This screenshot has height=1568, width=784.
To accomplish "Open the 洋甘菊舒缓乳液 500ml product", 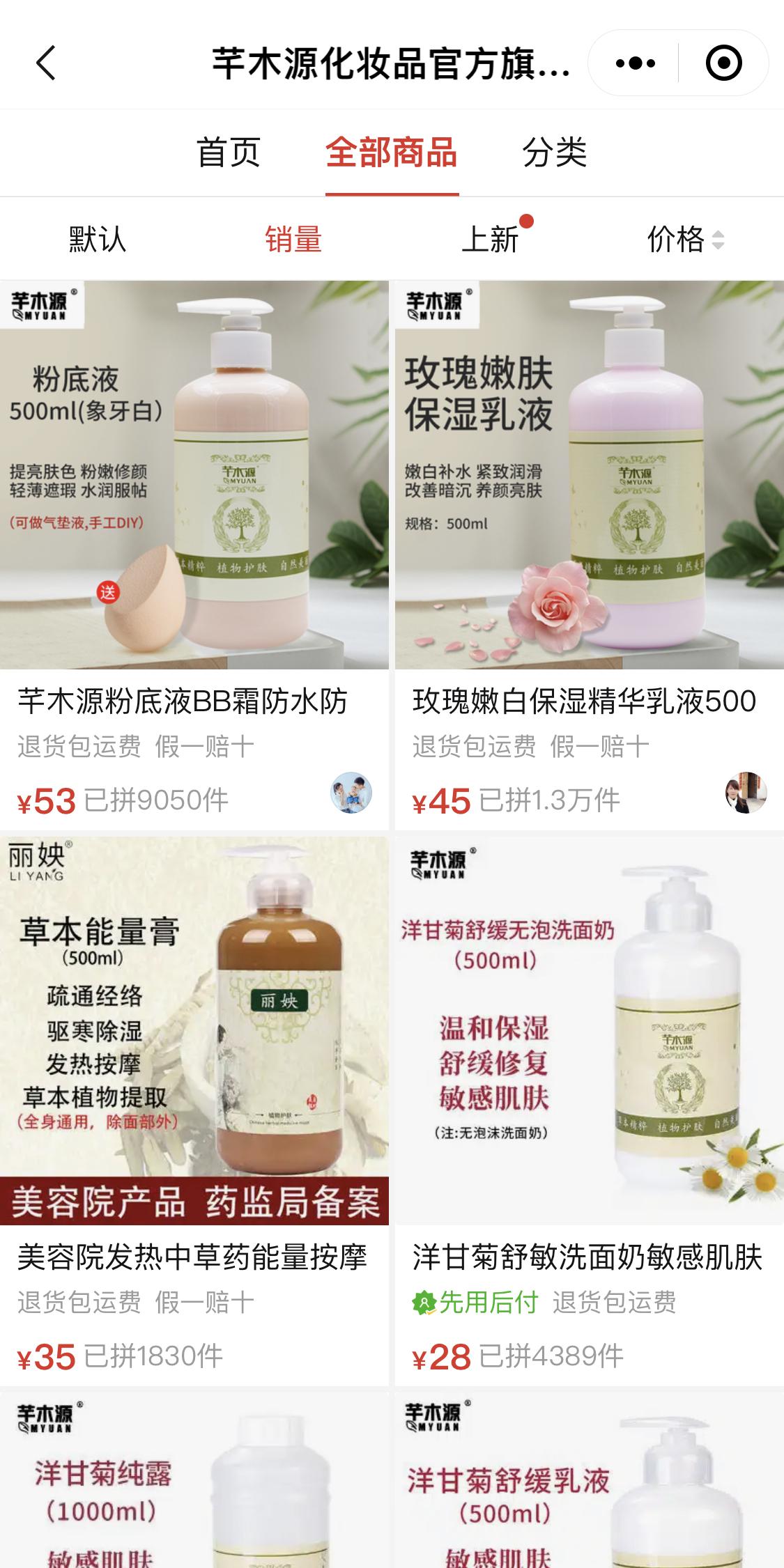I will [x=589, y=1491].
